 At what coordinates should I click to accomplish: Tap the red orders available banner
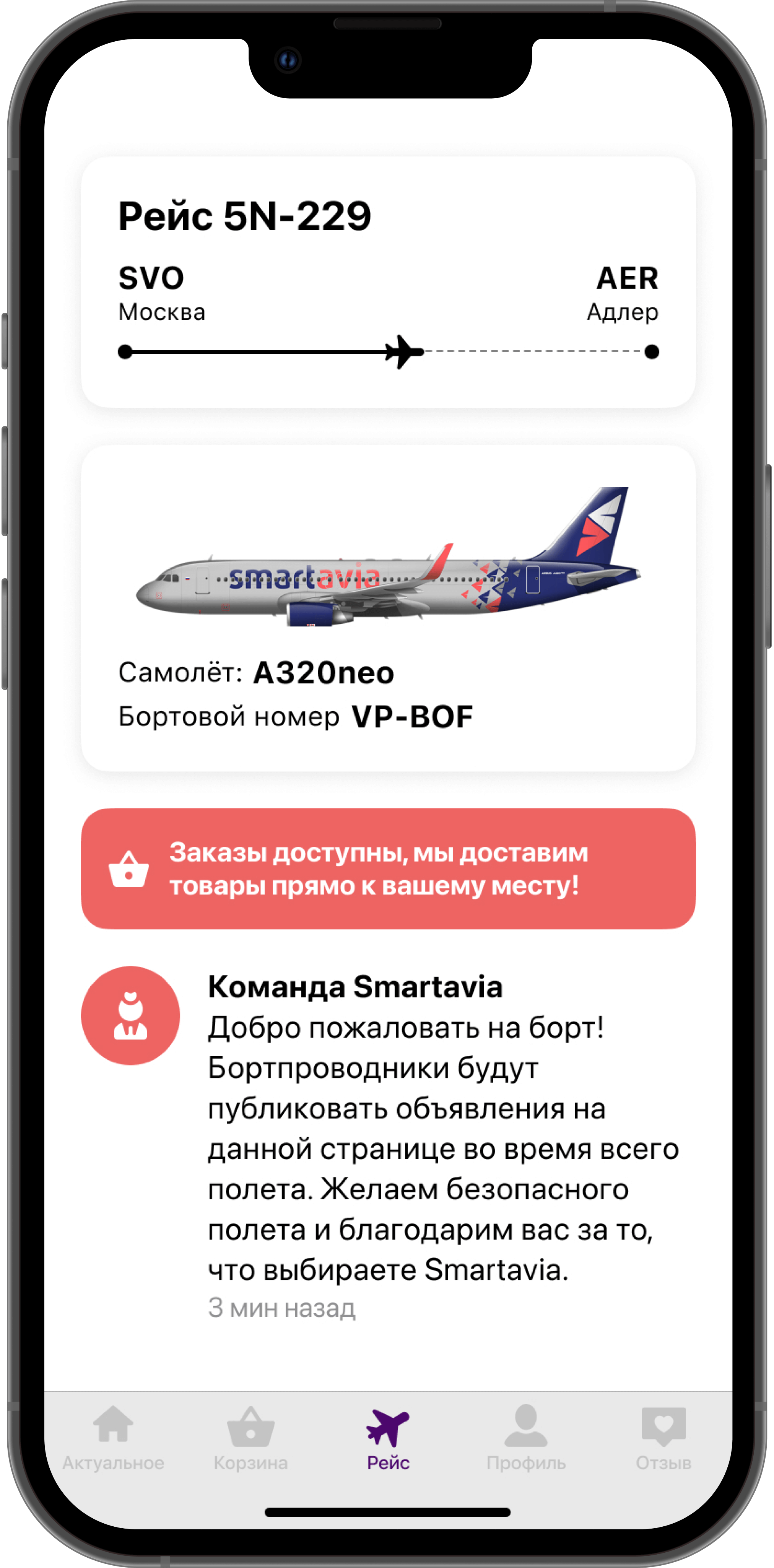[388, 869]
